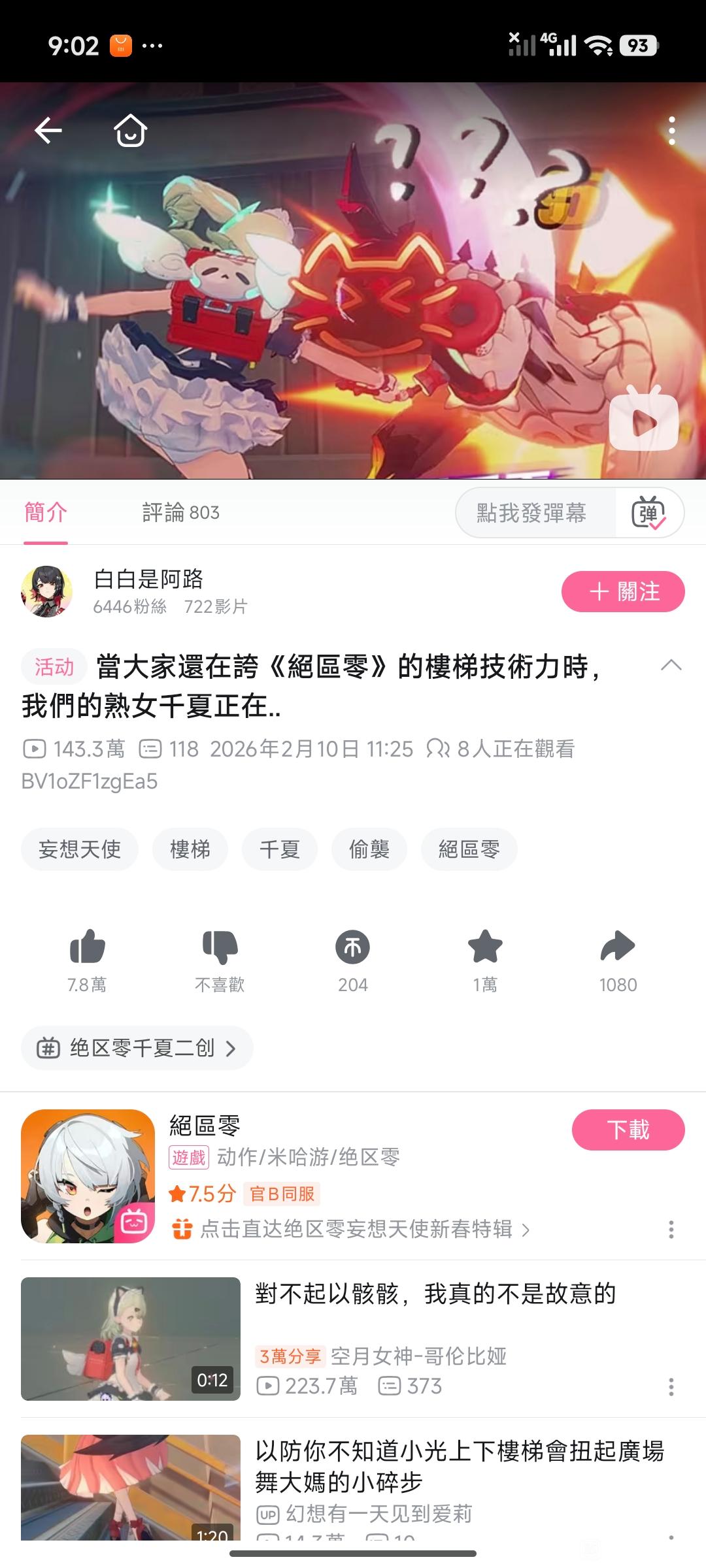Tap the home icon on the video
706x1568 pixels.
coord(130,131)
